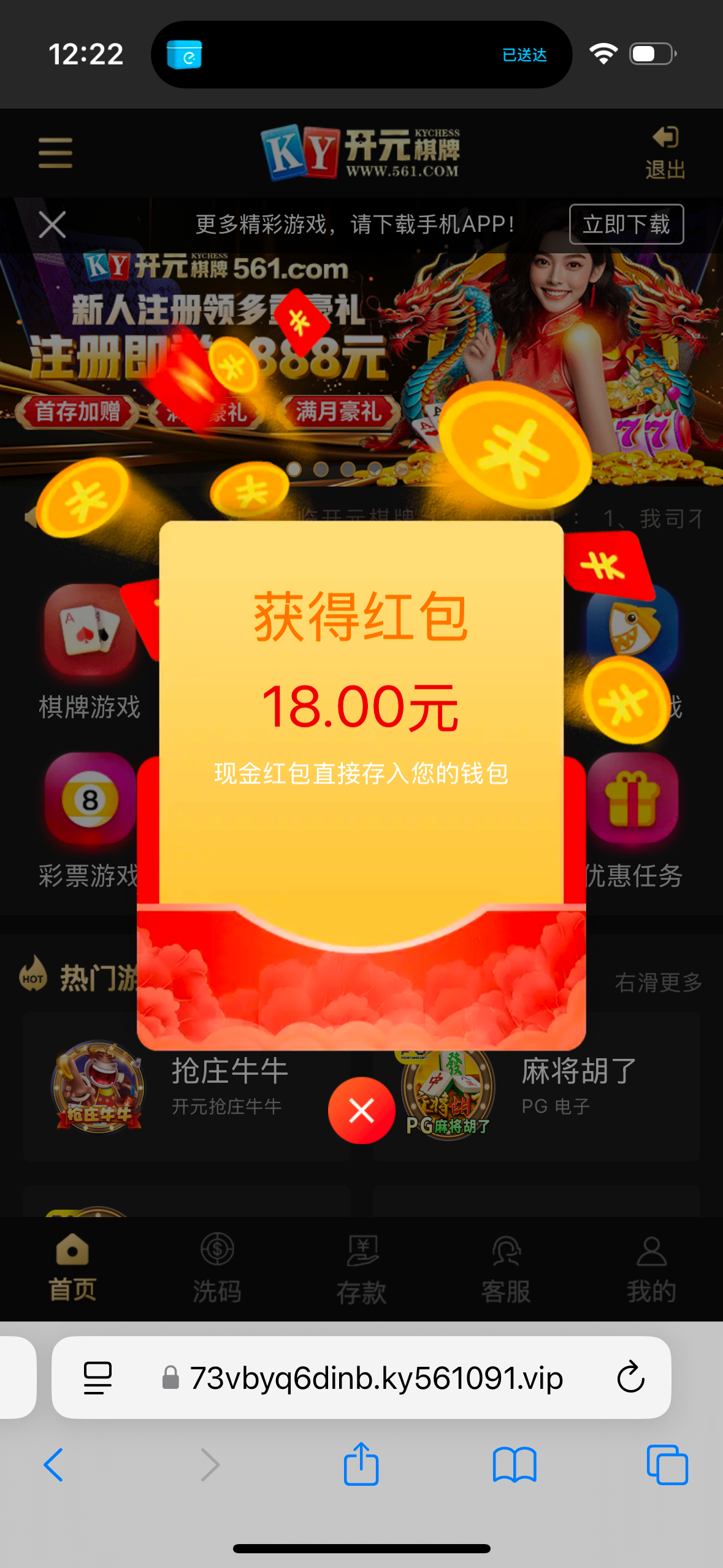This screenshot has width=723, height=1568.
Task: Close the red envelope popup
Action: click(x=361, y=1110)
